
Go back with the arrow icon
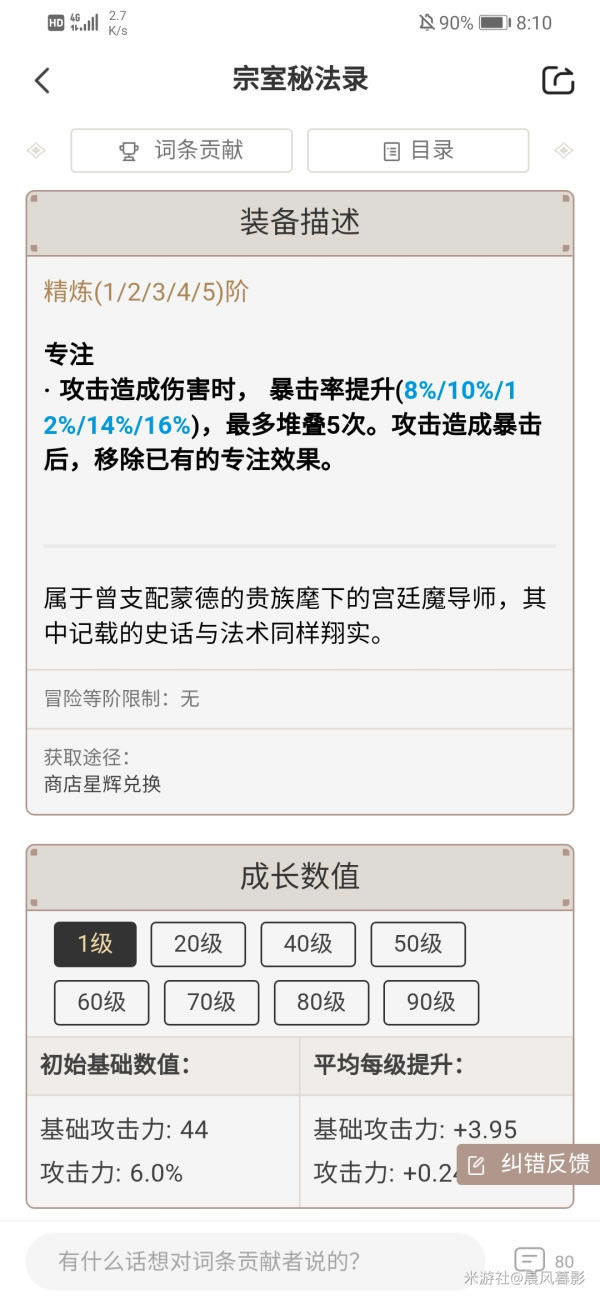42,81
